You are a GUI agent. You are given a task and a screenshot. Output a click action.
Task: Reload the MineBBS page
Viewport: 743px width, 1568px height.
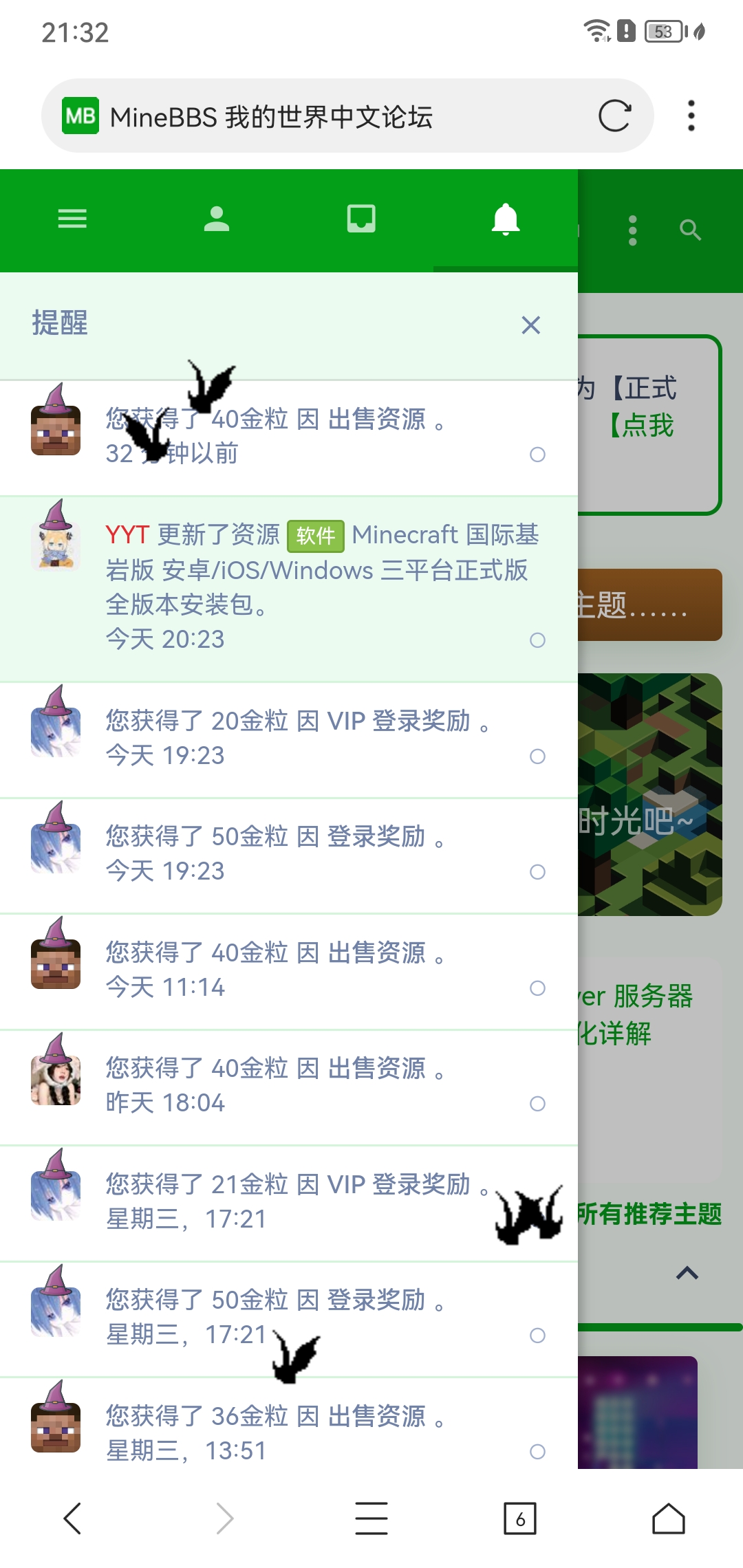(x=614, y=116)
